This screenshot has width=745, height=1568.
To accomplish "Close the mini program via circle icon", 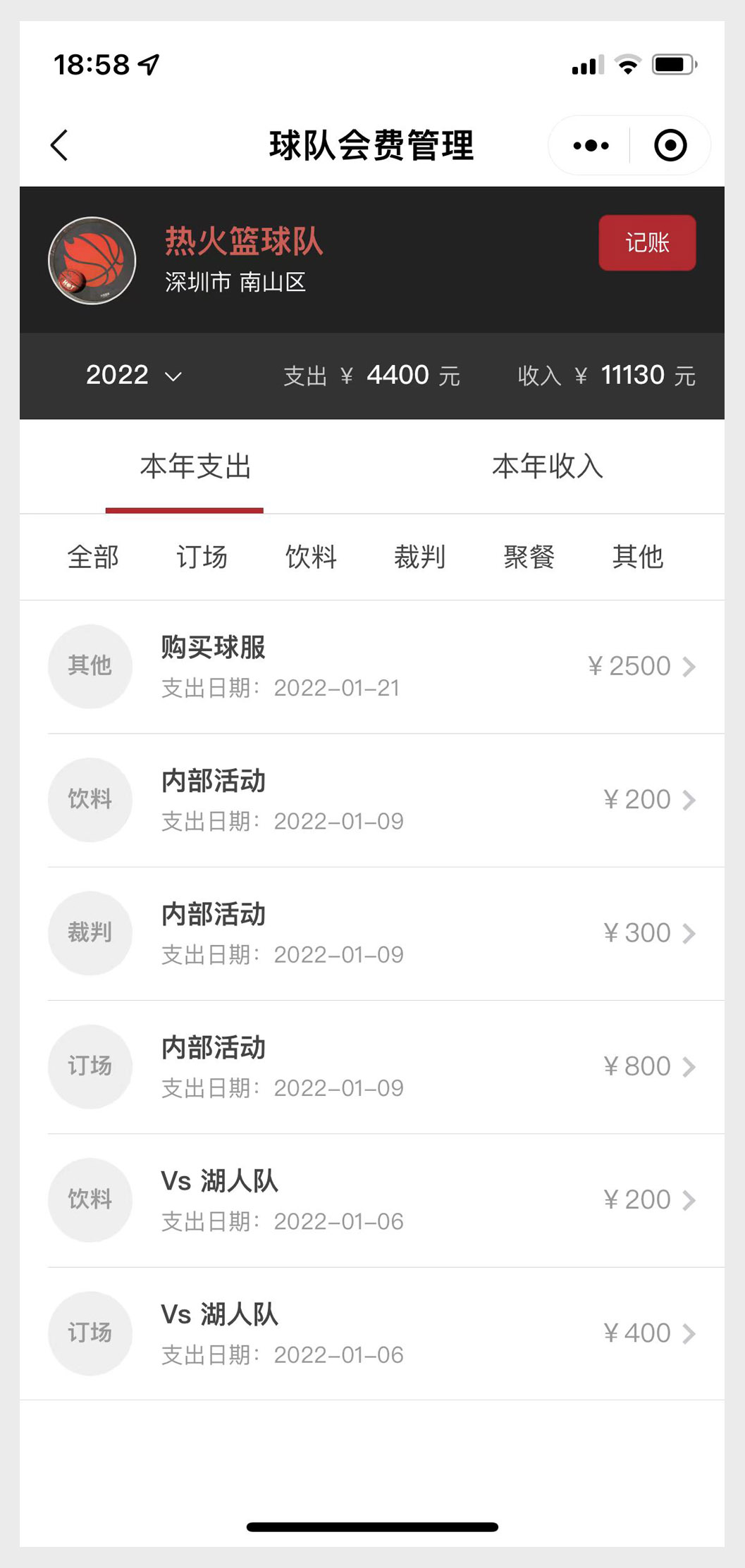I will [x=670, y=145].
